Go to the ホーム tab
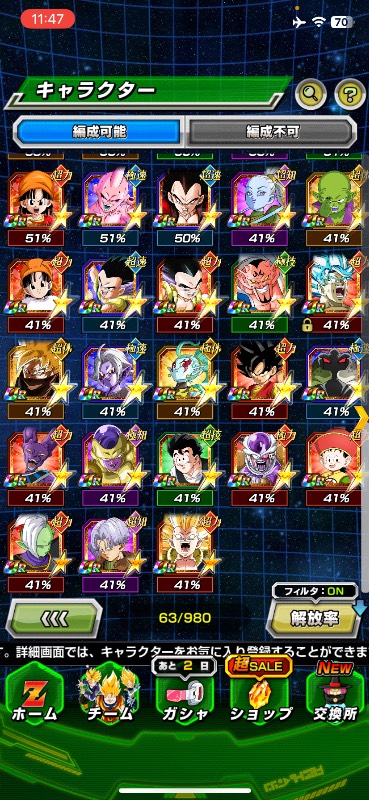The image size is (369, 800). [x=35, y=694]
